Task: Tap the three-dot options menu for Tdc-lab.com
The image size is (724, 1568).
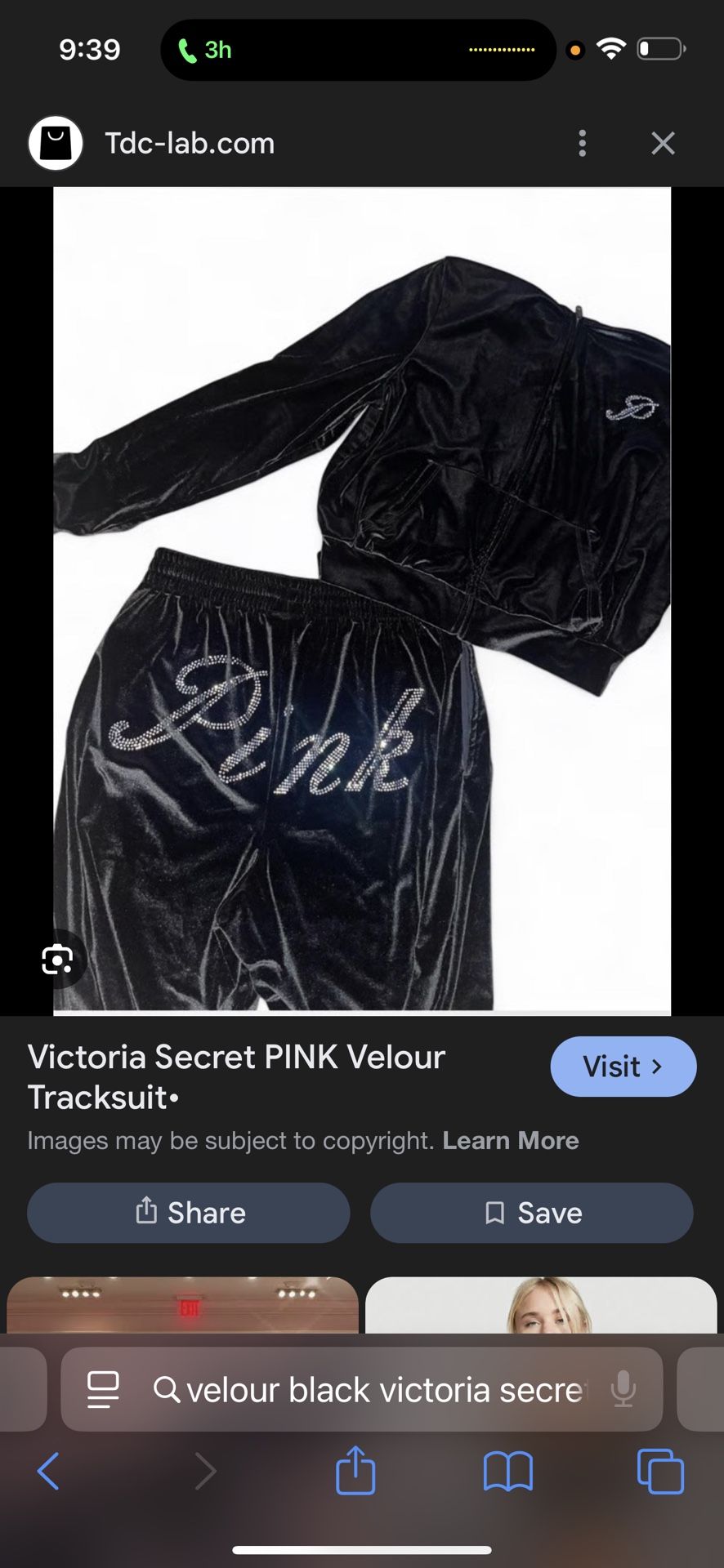Action: point(582,143)
